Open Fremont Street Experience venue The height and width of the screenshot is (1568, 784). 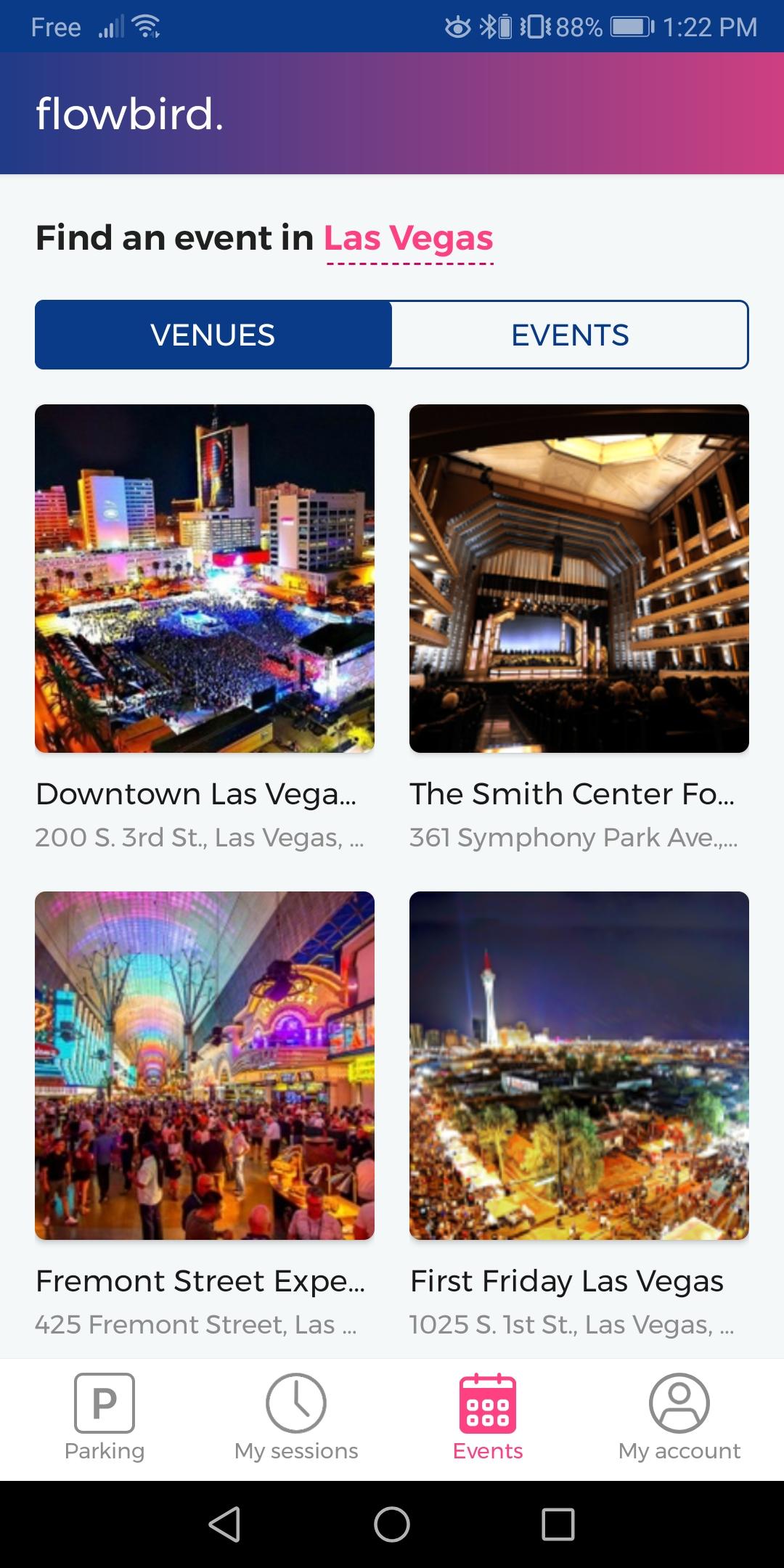pyautogui.click(x=205, y=1066)
